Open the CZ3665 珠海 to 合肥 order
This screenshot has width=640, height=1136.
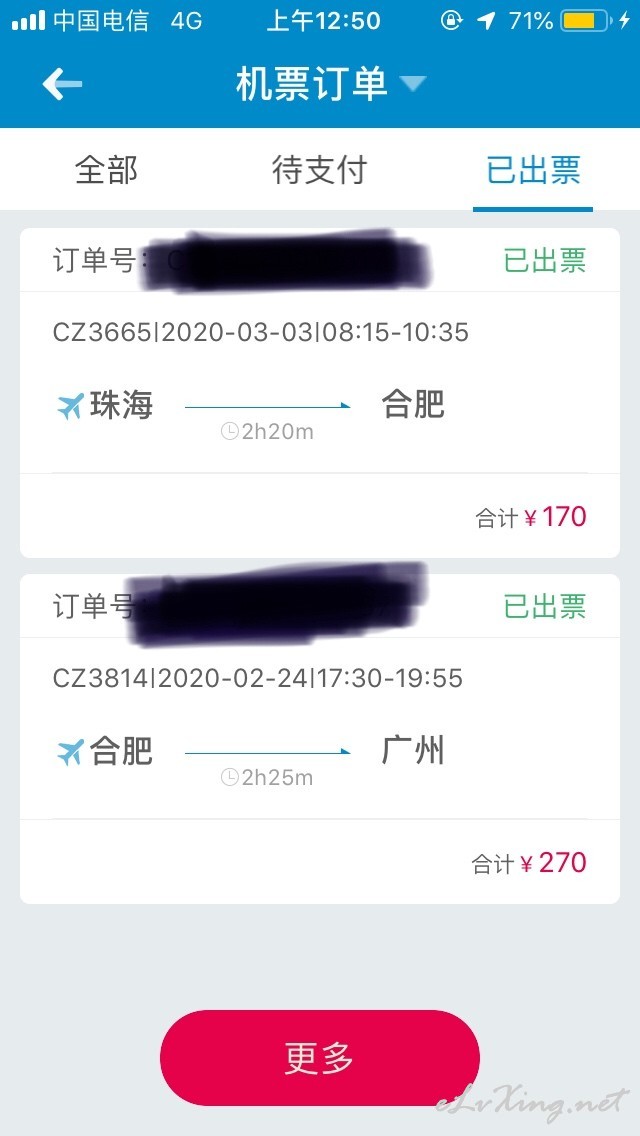[x=320, y=393]
